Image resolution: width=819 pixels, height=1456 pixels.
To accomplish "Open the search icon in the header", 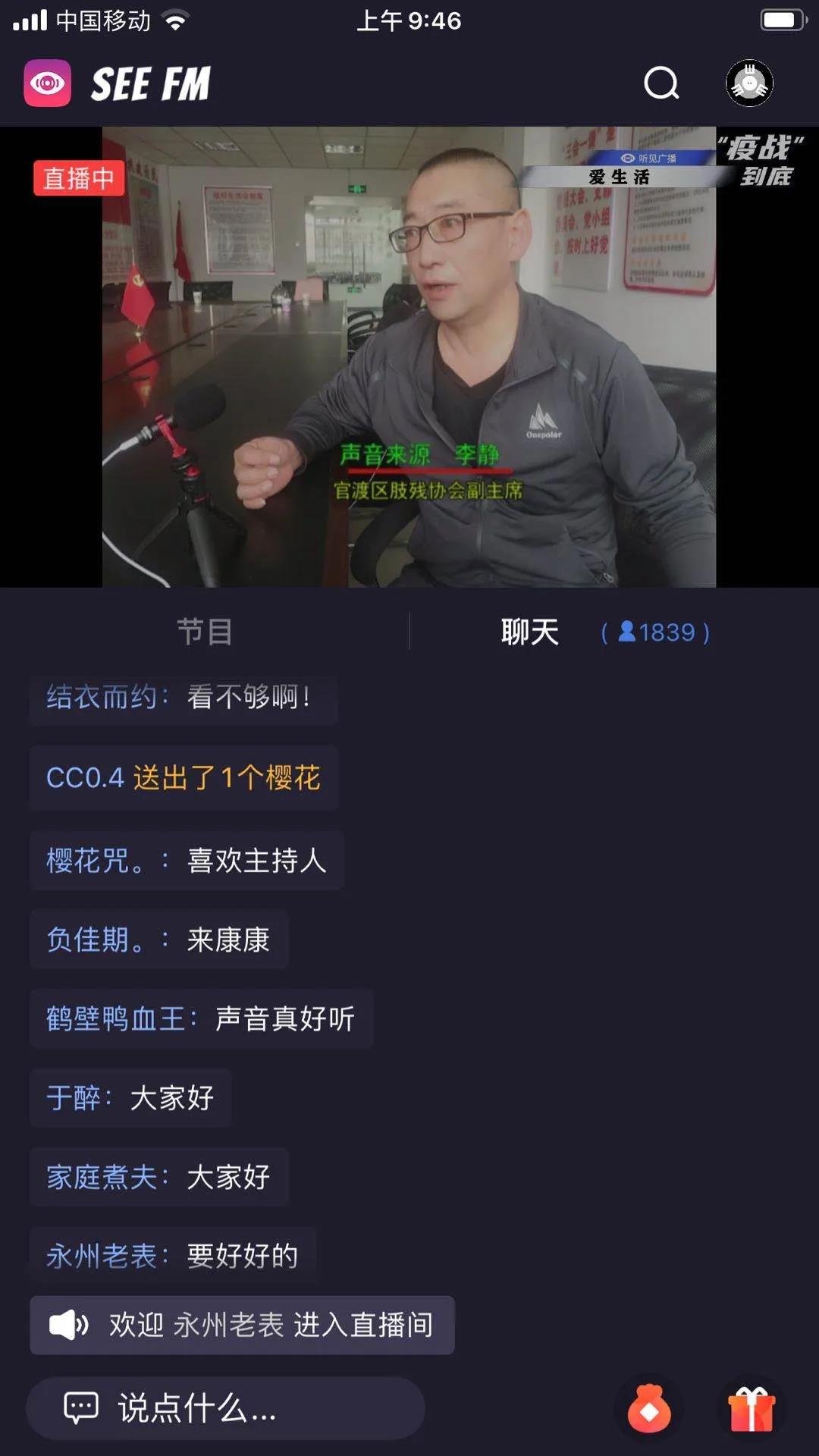I will (661, 83).
